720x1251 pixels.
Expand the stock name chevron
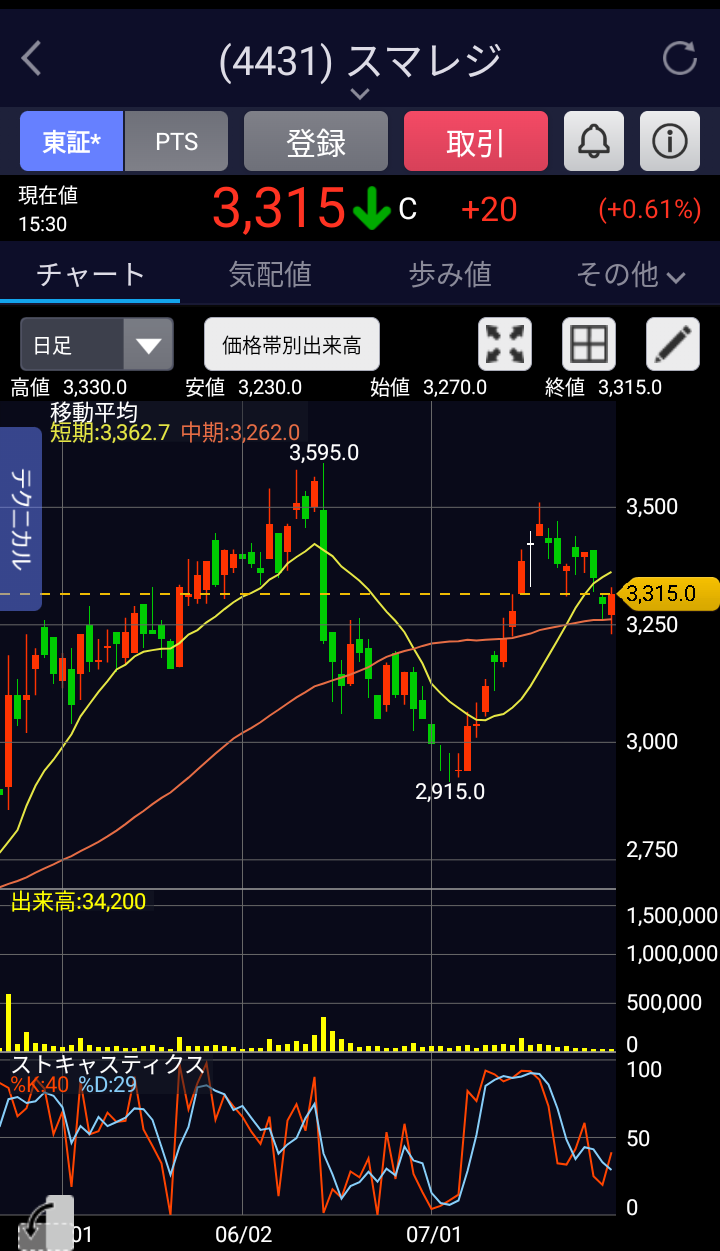[x=360, y=93]
